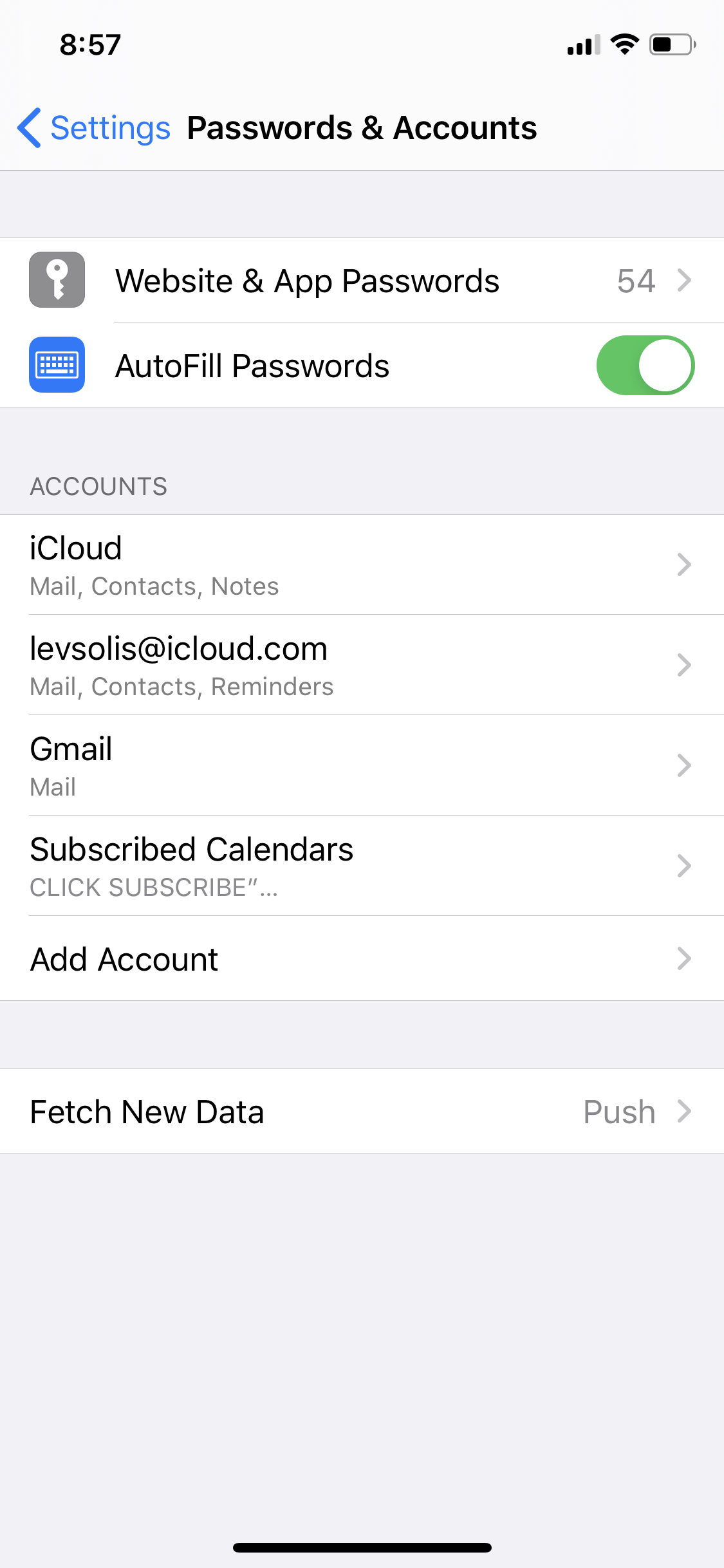Go back to Settings
This screenshot has height=1568, width=724.
93,127
